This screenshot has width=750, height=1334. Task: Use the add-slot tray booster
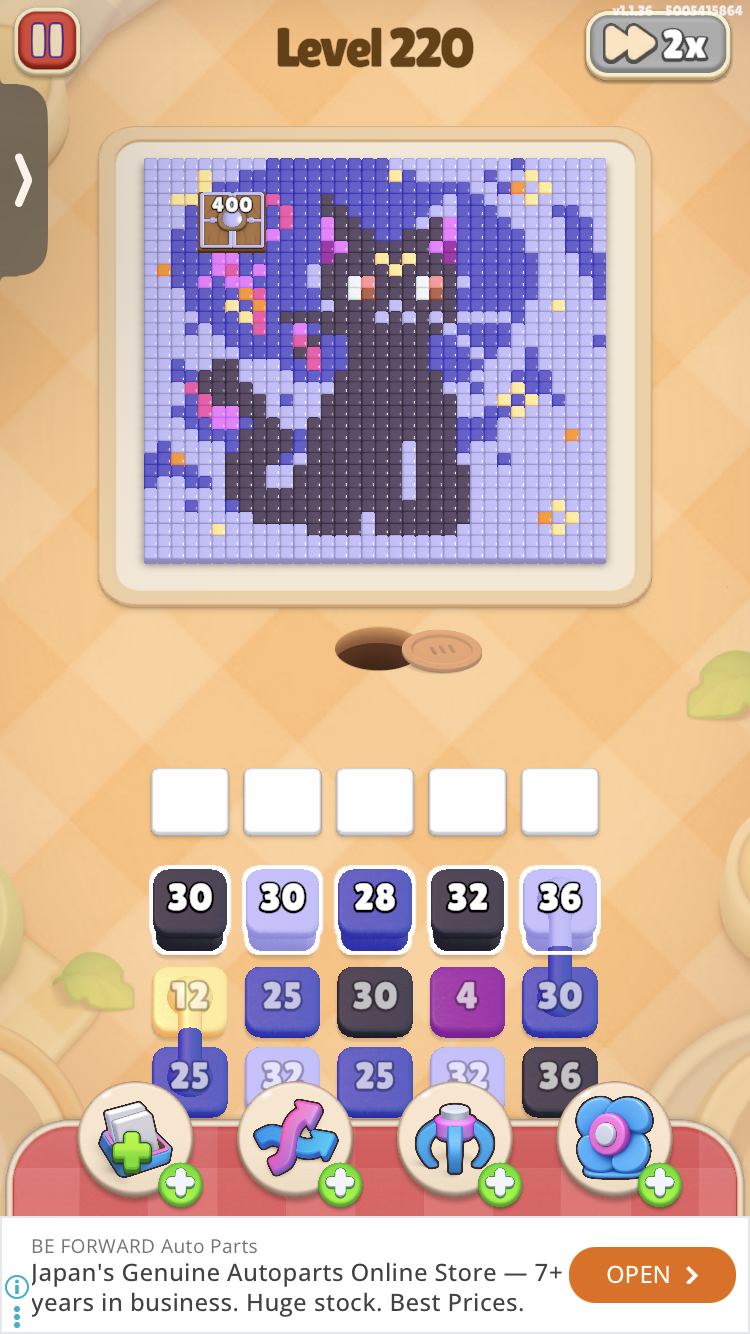[137, 1140]
